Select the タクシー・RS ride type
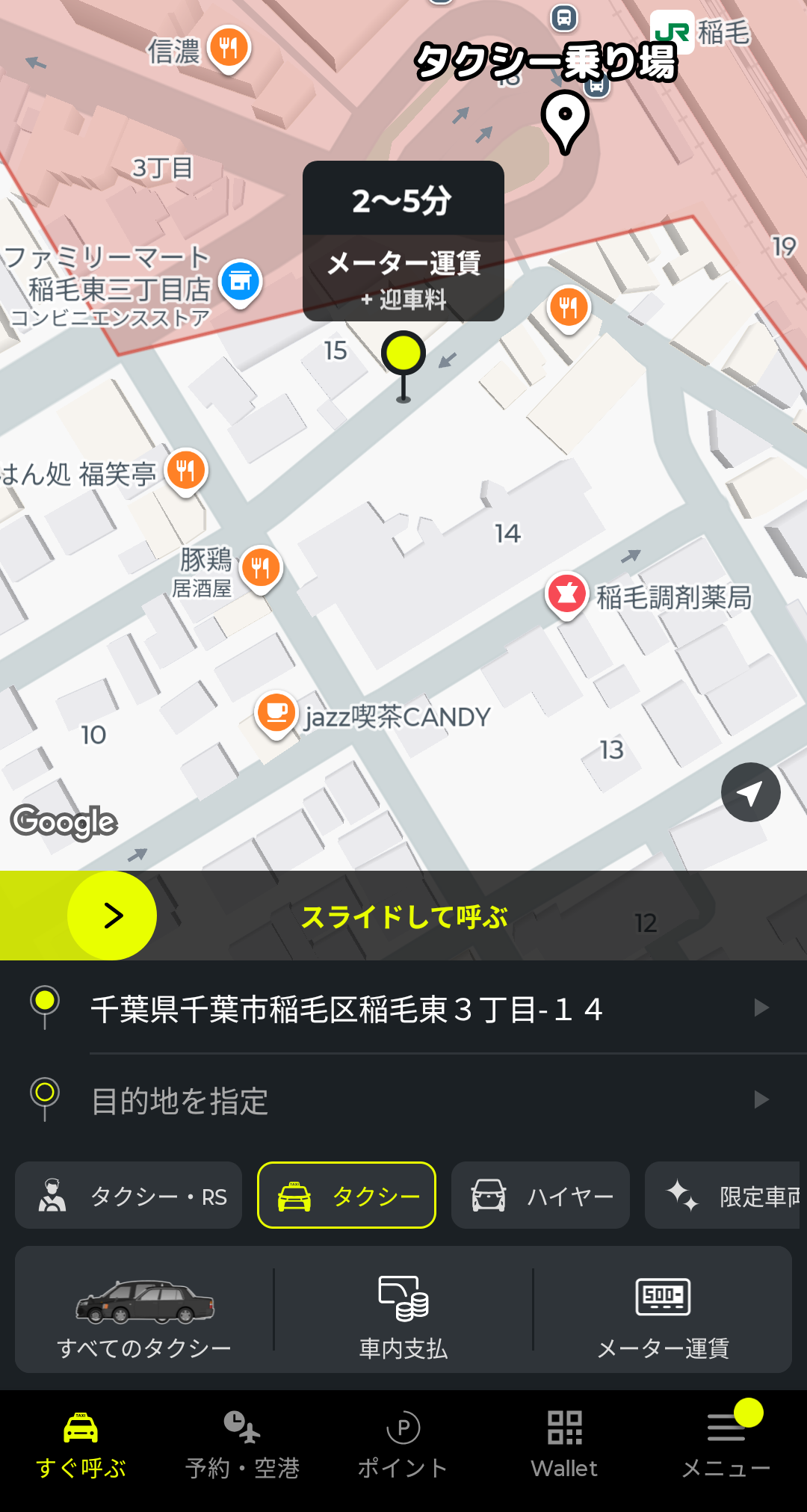Image resolution: width=807 pixels, height=1512 pixels. (129, 1196)
